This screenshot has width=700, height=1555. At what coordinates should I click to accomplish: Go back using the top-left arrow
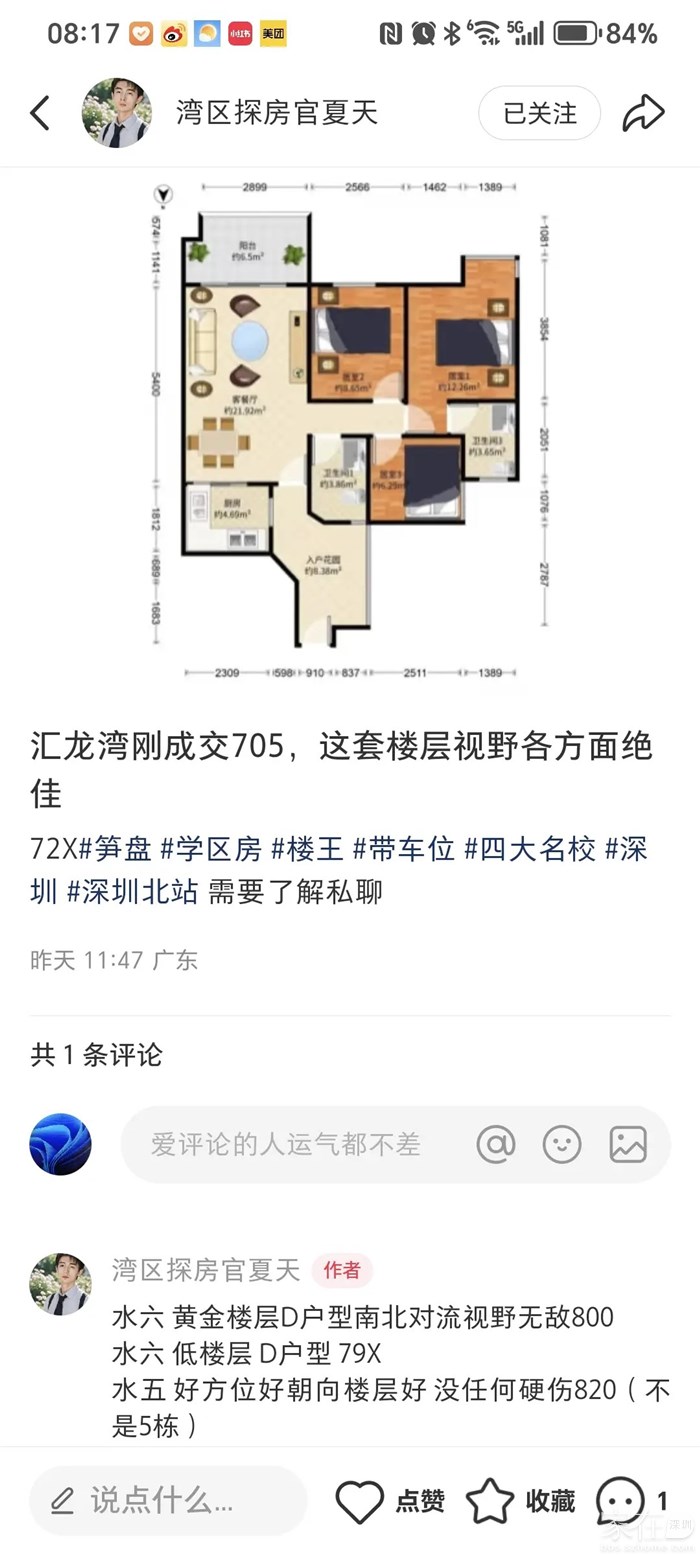(x=40, y=113)
